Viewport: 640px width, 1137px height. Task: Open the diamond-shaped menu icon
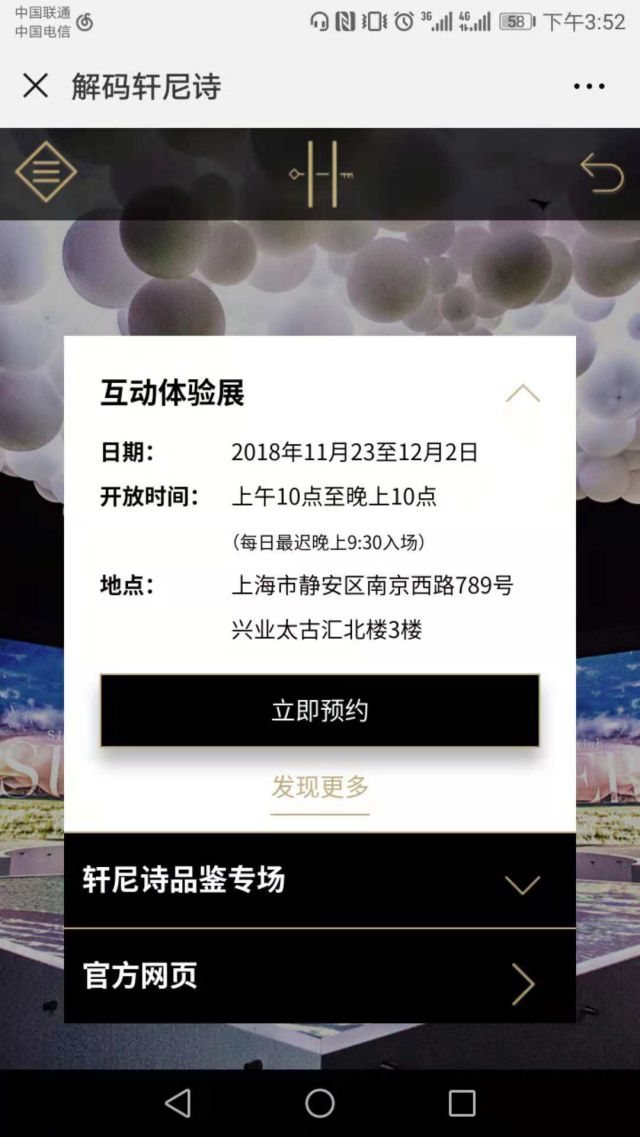(46, 172)
